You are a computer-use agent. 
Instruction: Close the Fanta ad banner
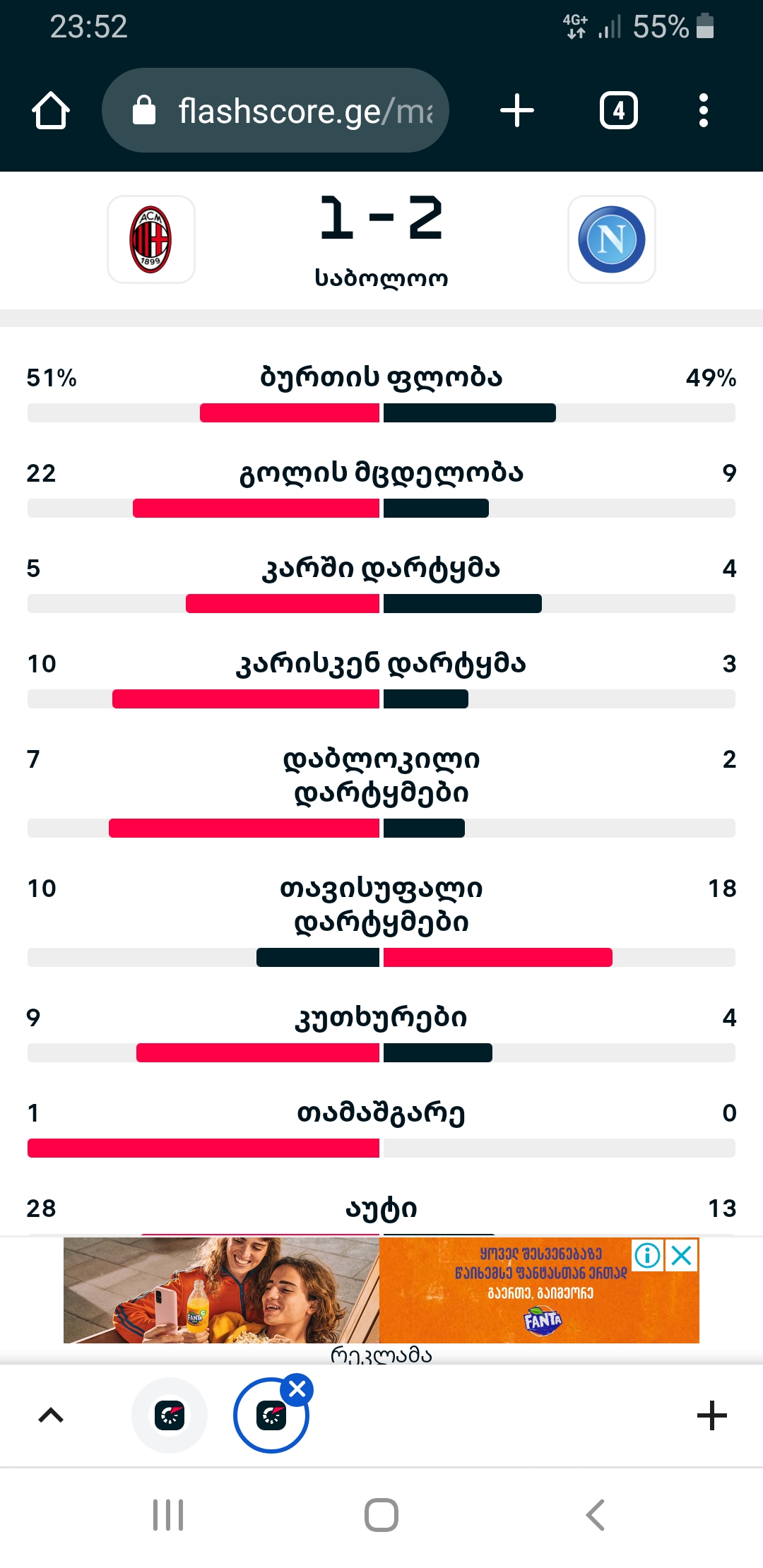(x=682, y=1255)
